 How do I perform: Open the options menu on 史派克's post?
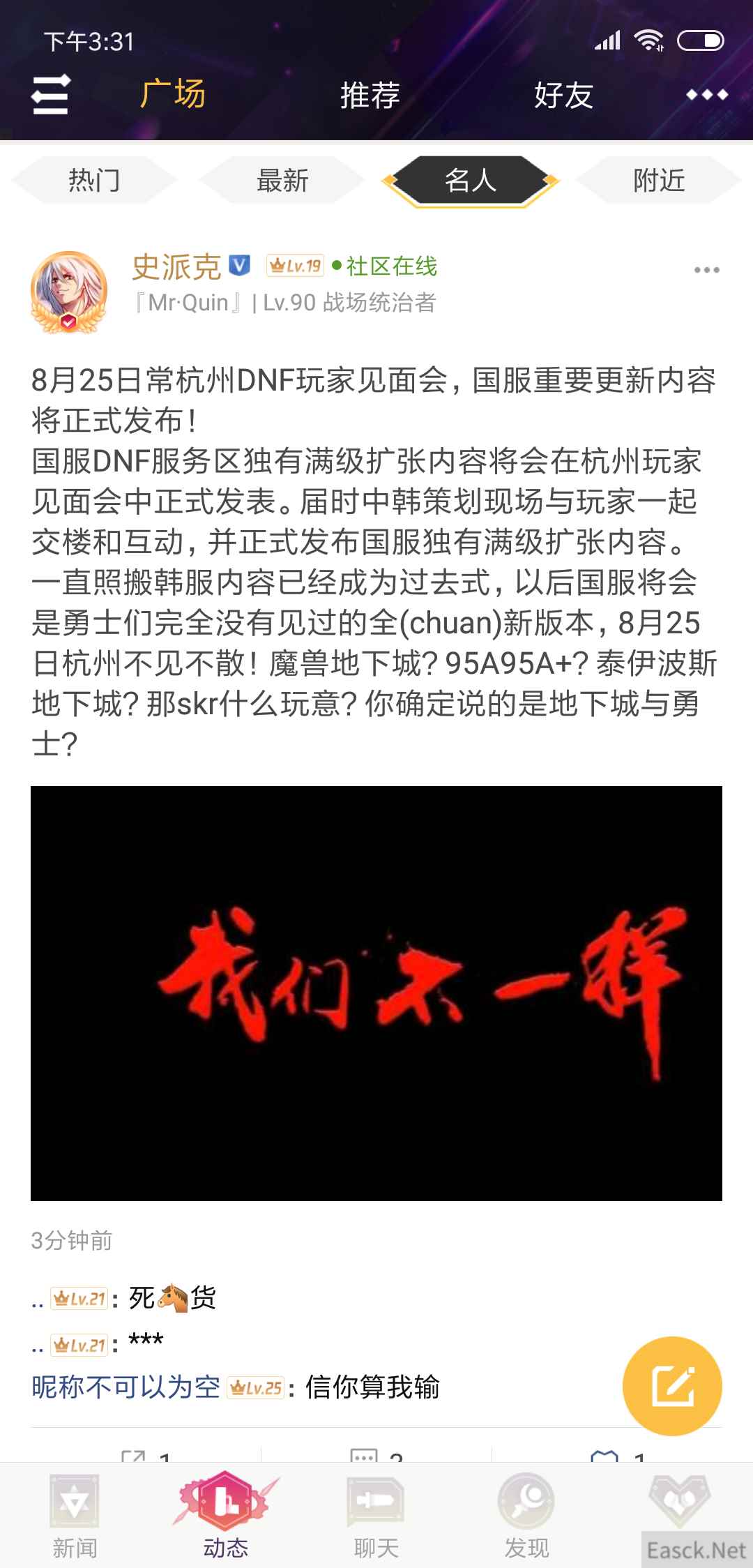[x=706, y=270]
